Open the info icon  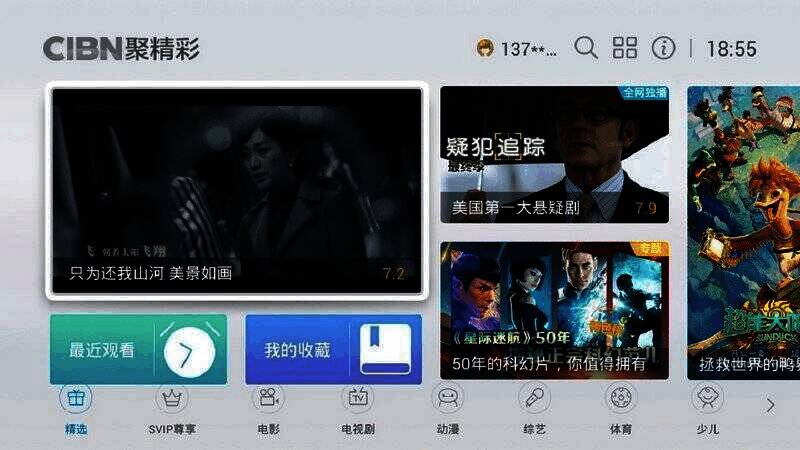663,48
